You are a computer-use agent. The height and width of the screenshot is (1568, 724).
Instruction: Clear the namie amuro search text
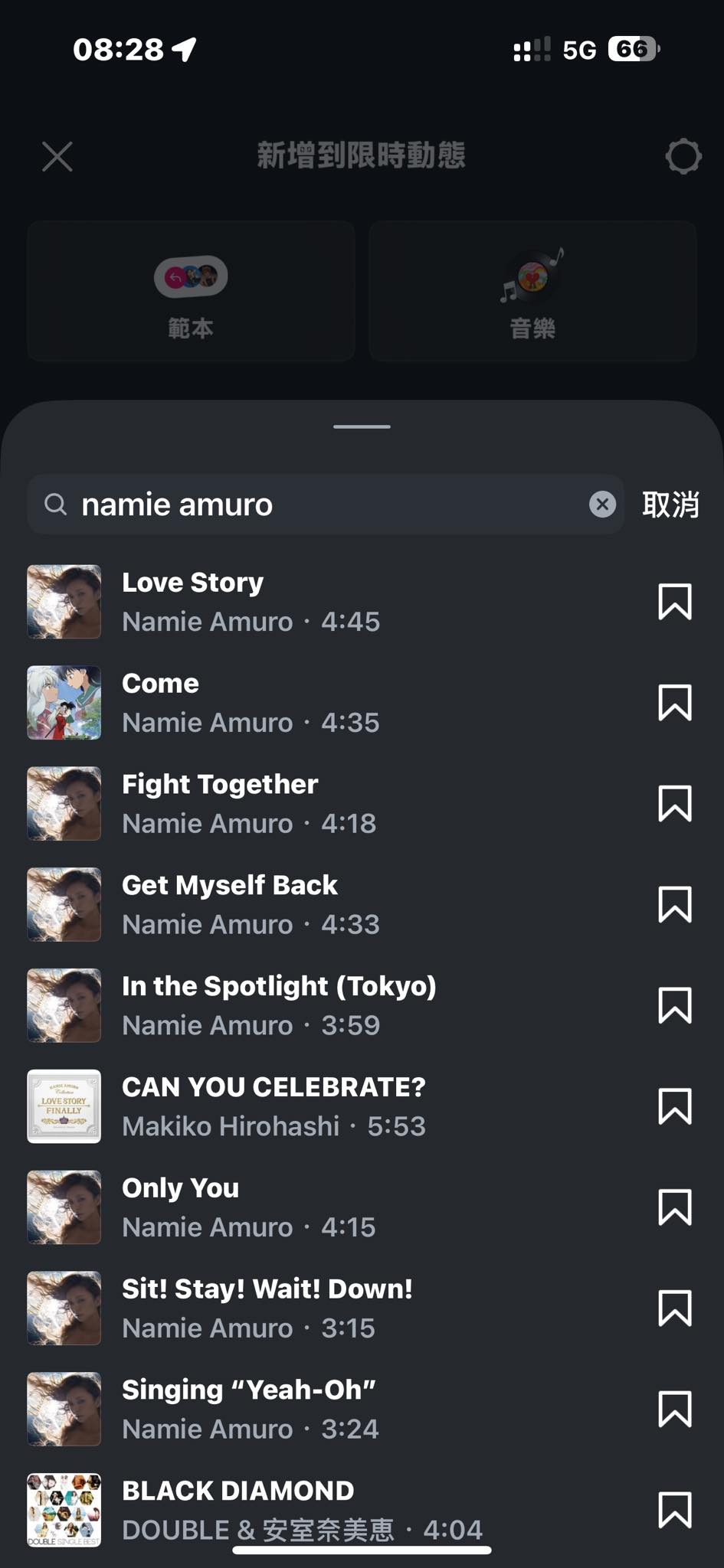pos(602,504)
